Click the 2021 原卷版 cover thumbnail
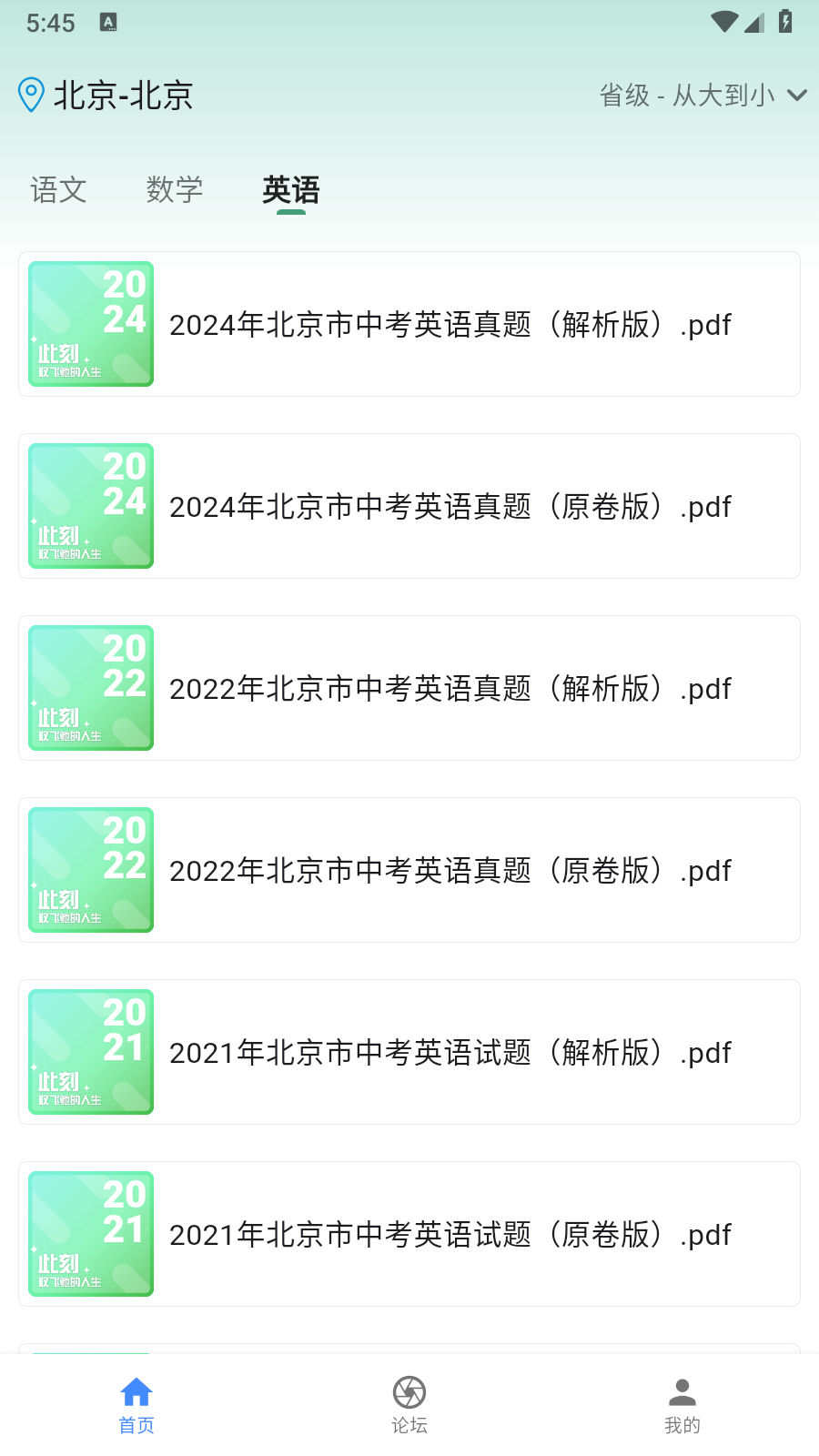Screen dimensions: 819x1456 point(90,1234)
